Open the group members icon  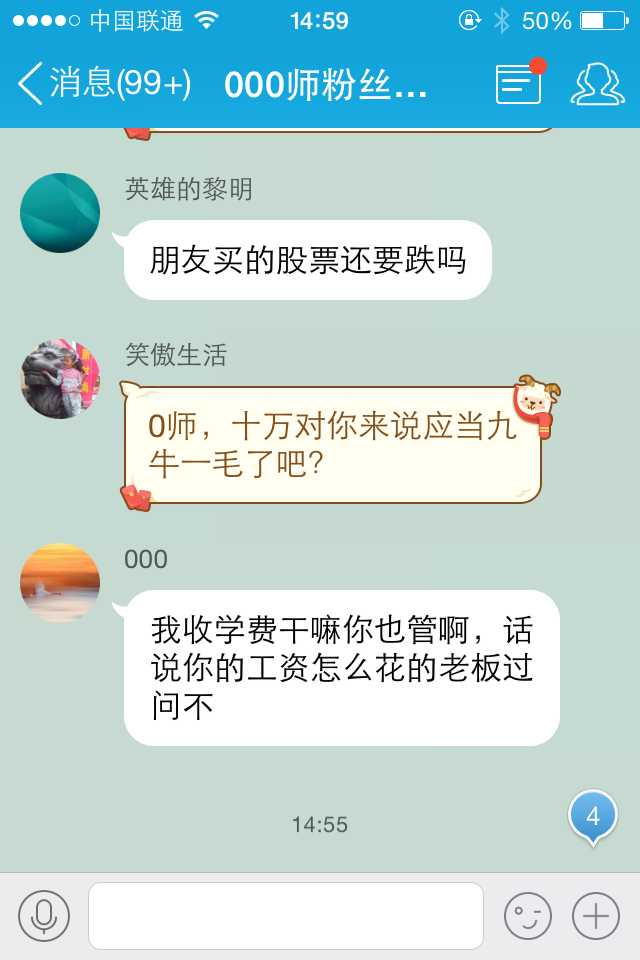click(x=597, y=84)
